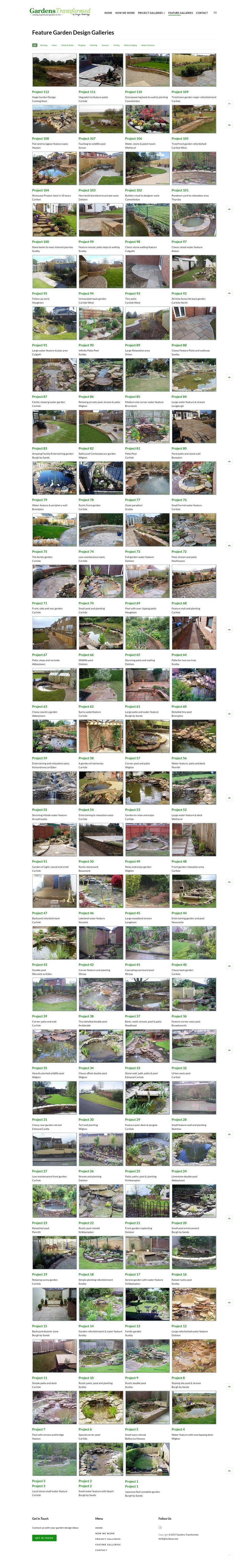The image size is (249, 1568).
Task: Choose the Walls & Edging filter
Action: 130,45
